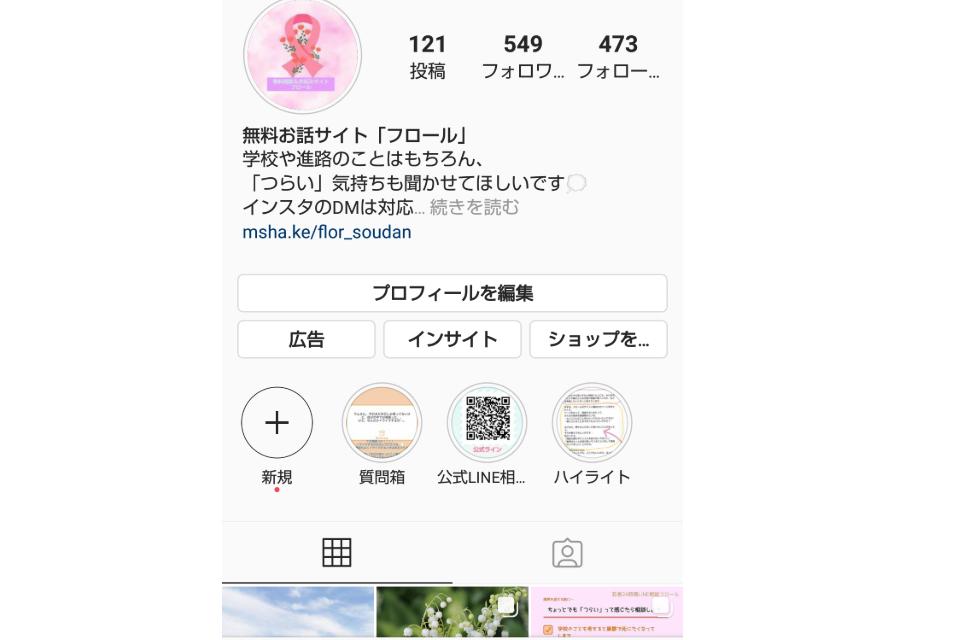This screenshot has width=960, height=640.
Task: Open the pink「つらい」text post
Action: click(x=606, y=612)
